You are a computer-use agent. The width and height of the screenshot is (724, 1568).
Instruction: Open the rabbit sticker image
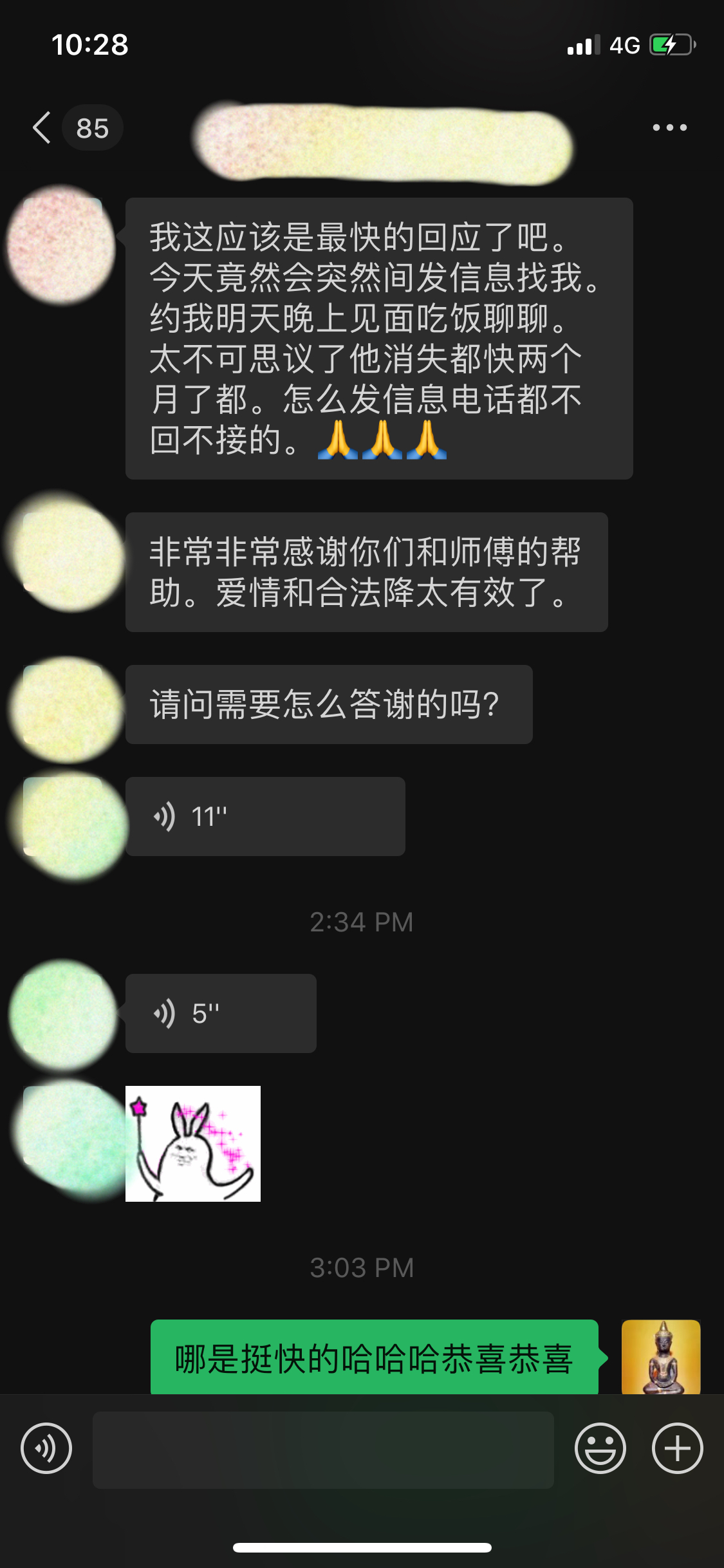pyautogui.click(x=193, y=1143)
